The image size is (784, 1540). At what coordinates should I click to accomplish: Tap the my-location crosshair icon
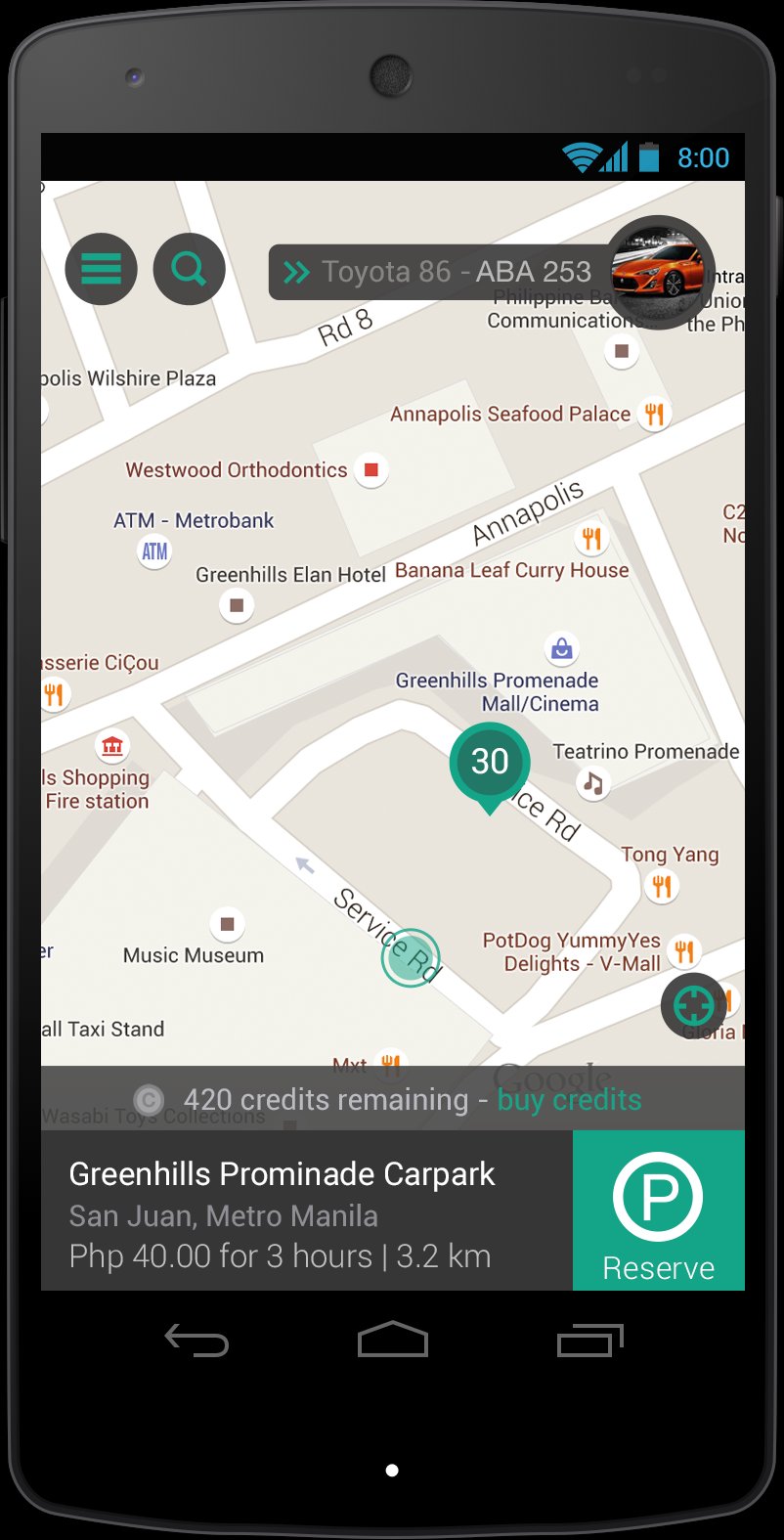693,1006
